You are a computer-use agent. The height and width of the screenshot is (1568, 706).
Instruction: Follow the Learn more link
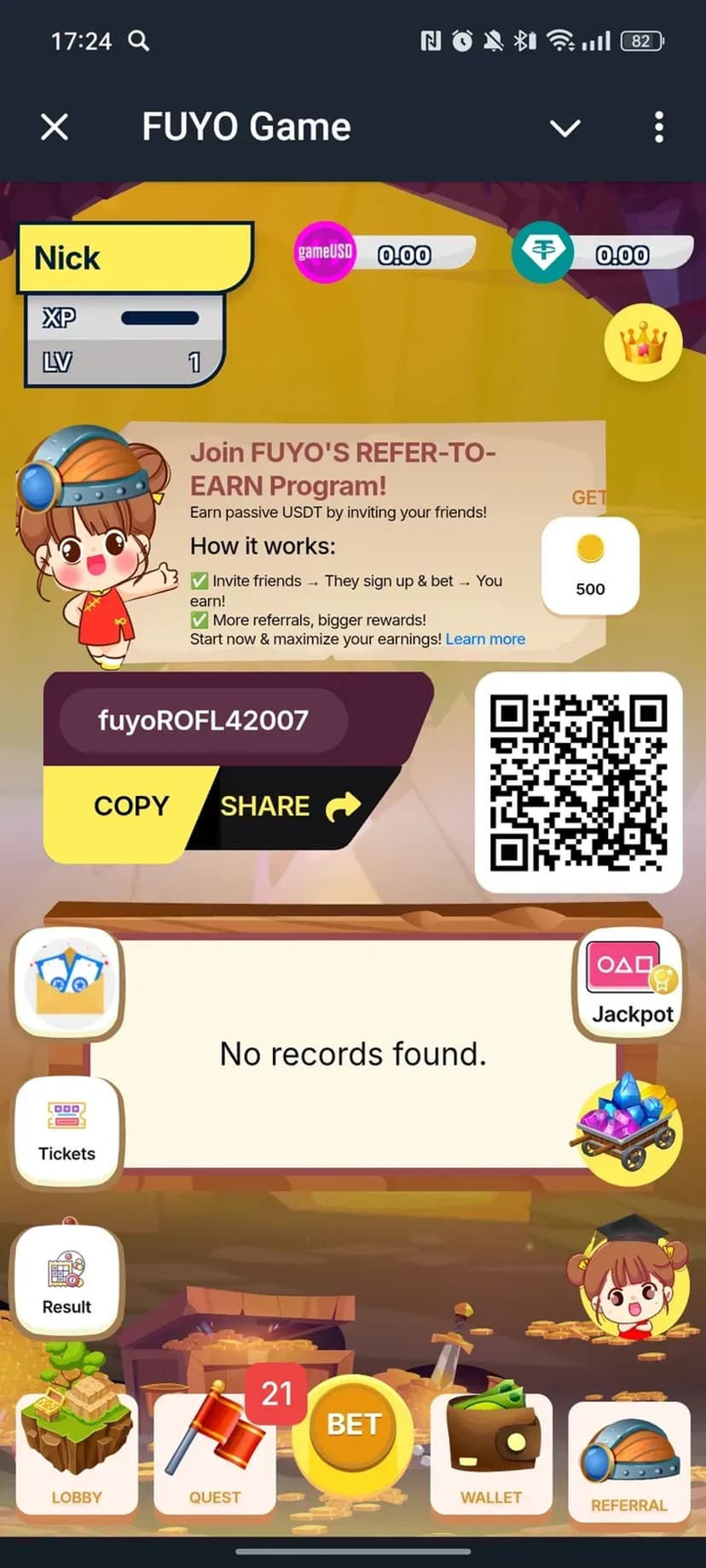pos(485,639)
